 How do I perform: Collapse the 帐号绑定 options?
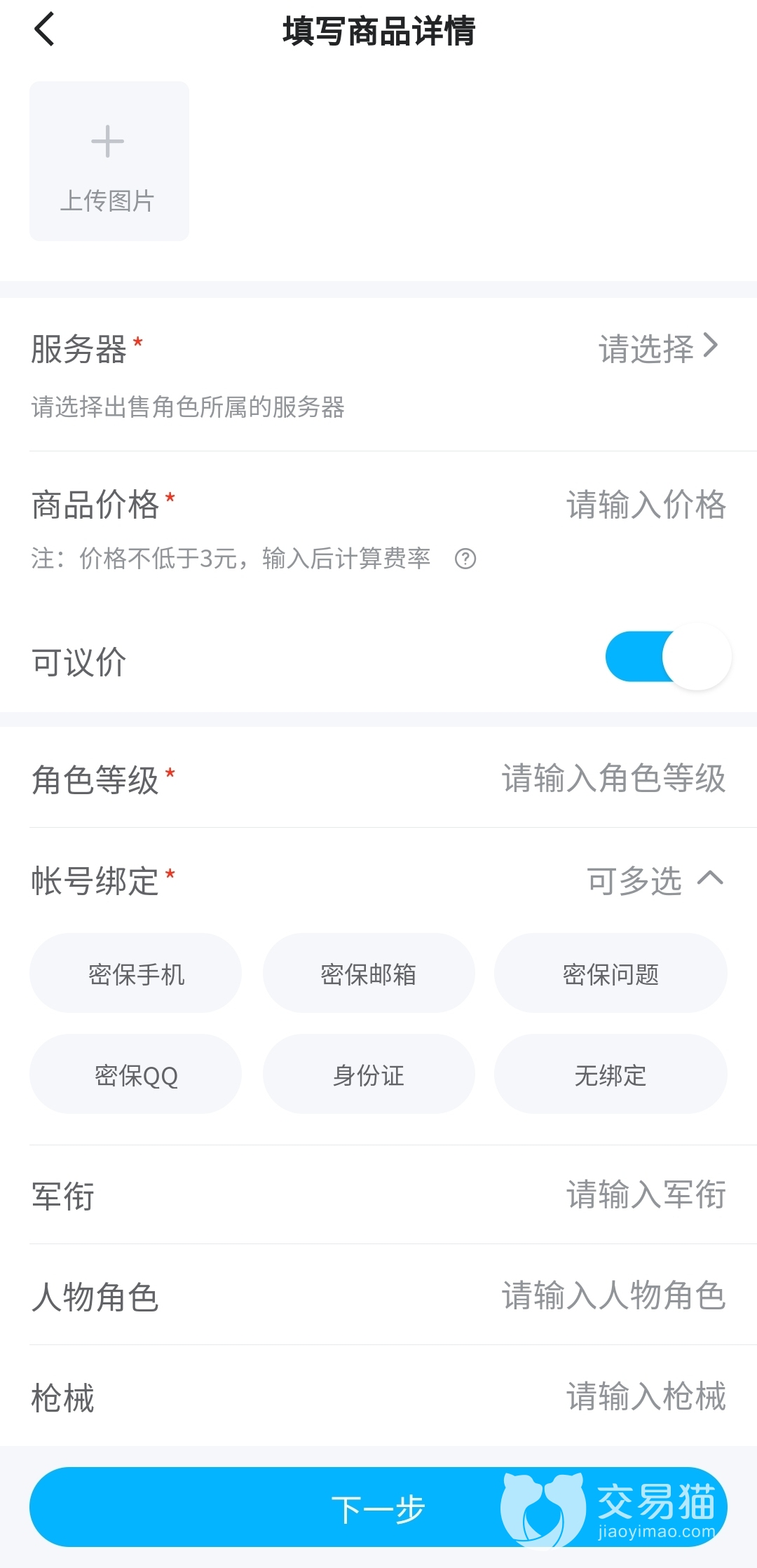(x=709, y=879)
